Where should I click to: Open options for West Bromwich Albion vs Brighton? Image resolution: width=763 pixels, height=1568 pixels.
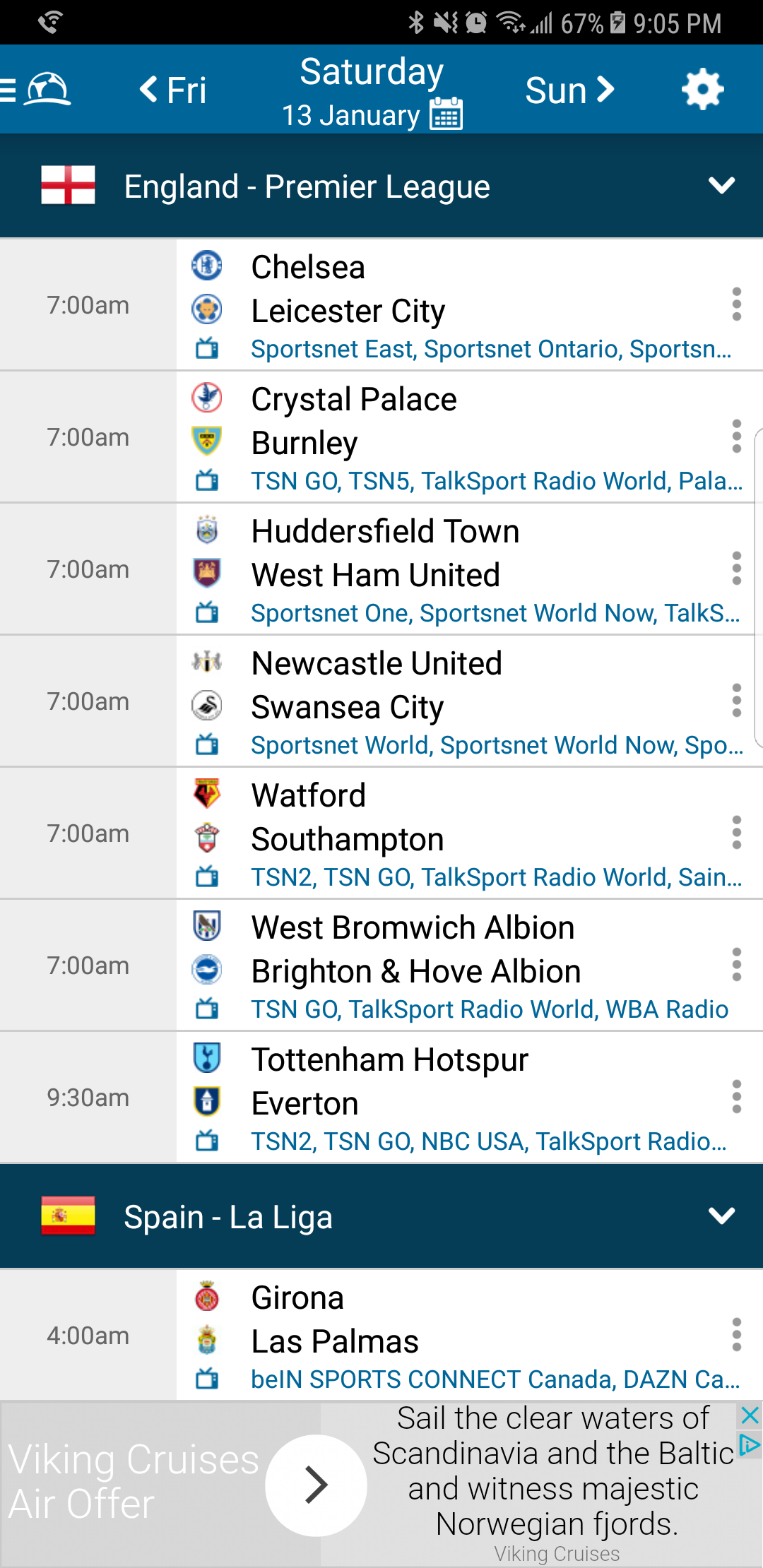[736, 965]
